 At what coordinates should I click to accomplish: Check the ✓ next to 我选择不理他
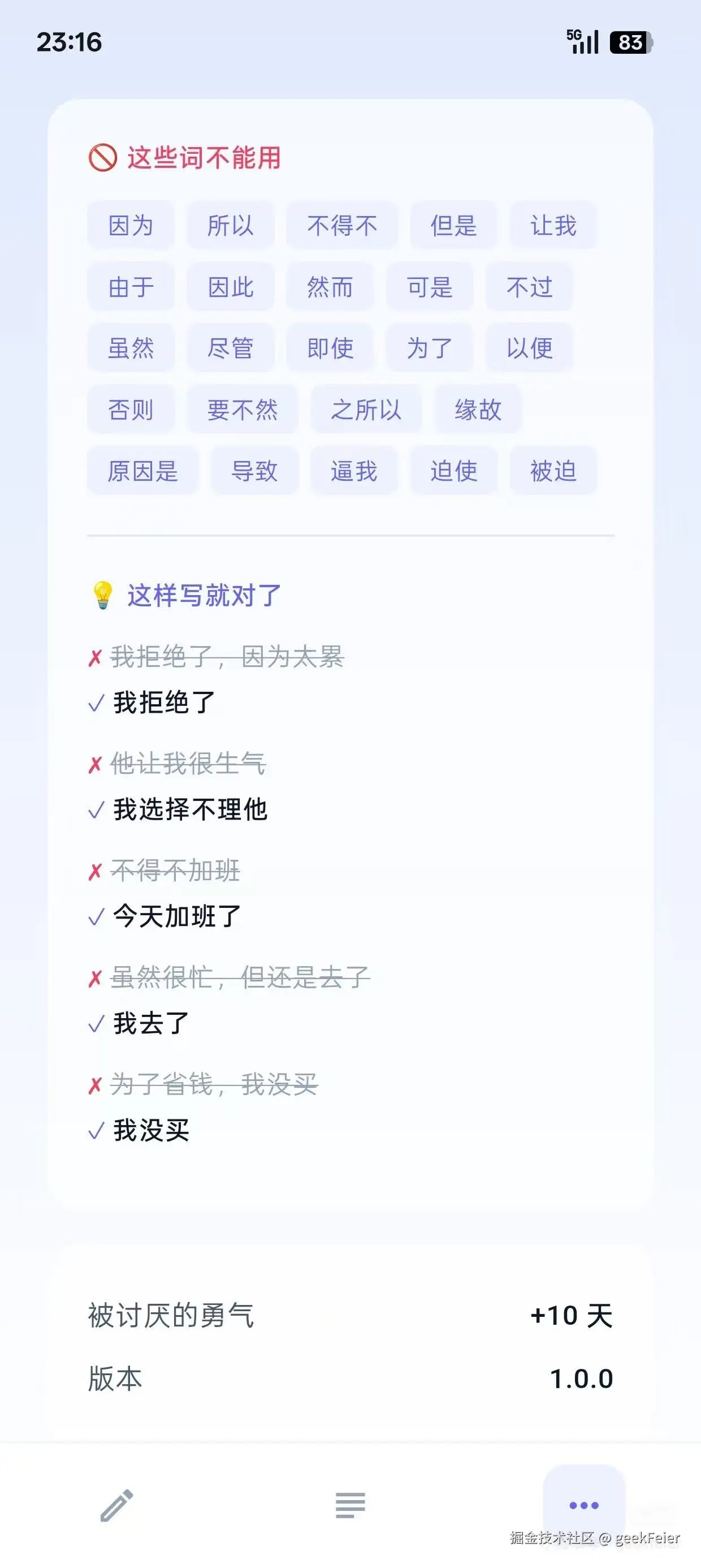click(96, 809)
